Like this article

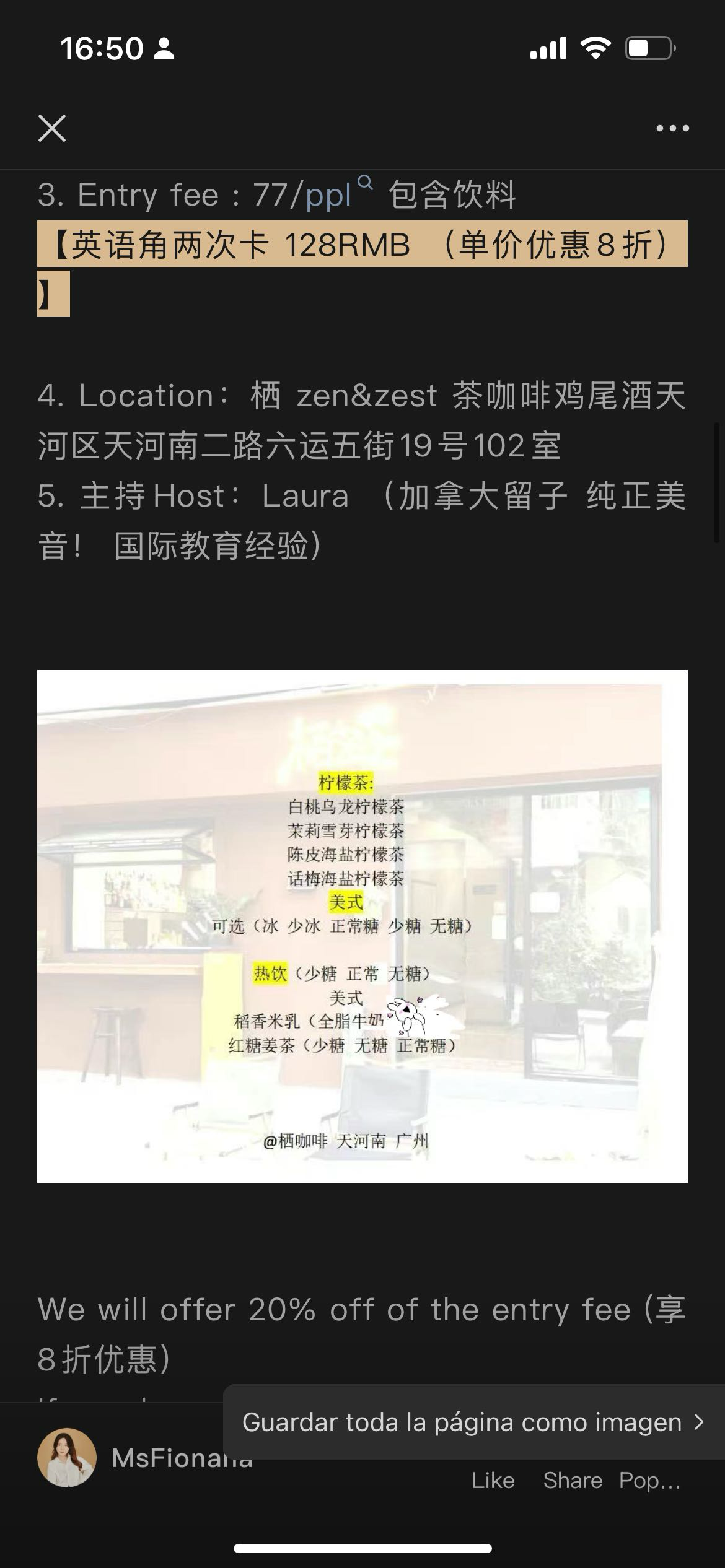click(493, 1480)
